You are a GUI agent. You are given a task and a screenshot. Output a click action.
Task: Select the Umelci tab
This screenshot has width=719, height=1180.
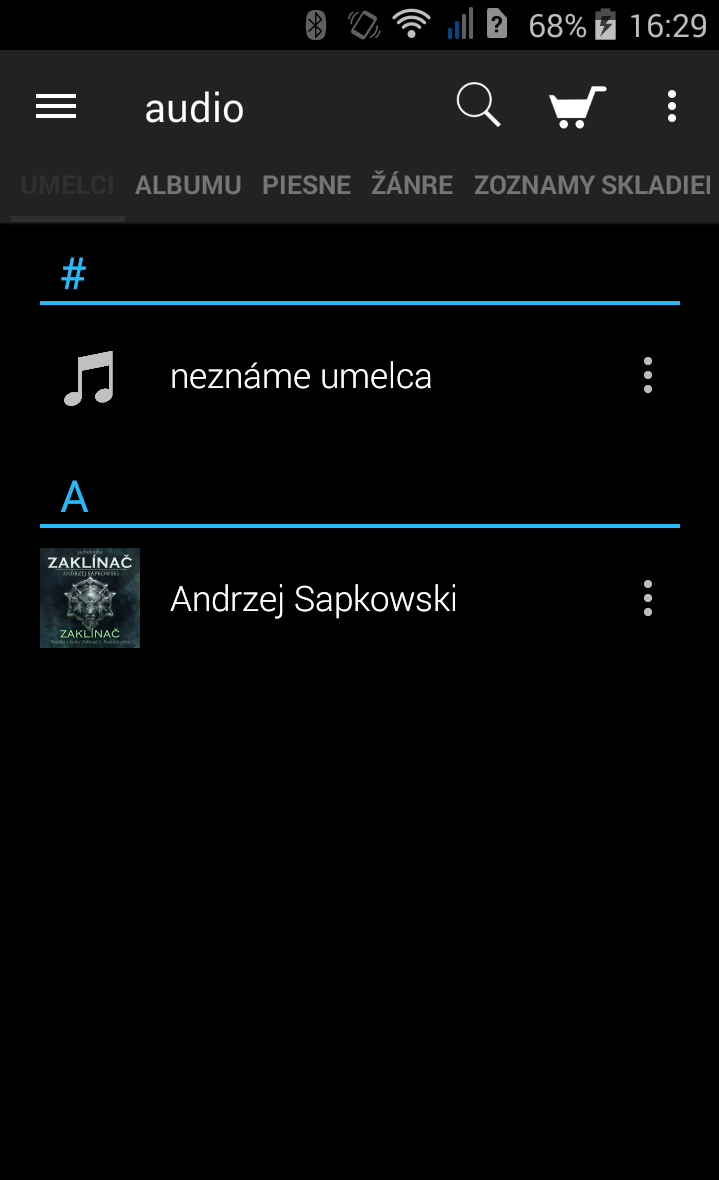(x=67, y=185)
